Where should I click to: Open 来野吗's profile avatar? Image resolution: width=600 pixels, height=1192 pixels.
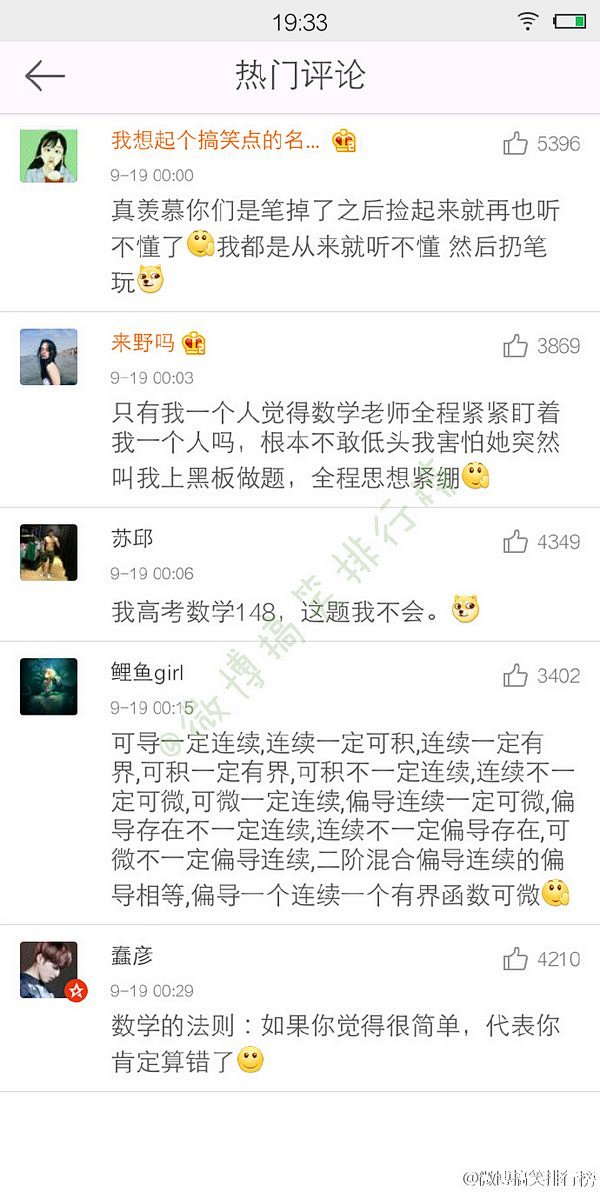click(49, 357)
